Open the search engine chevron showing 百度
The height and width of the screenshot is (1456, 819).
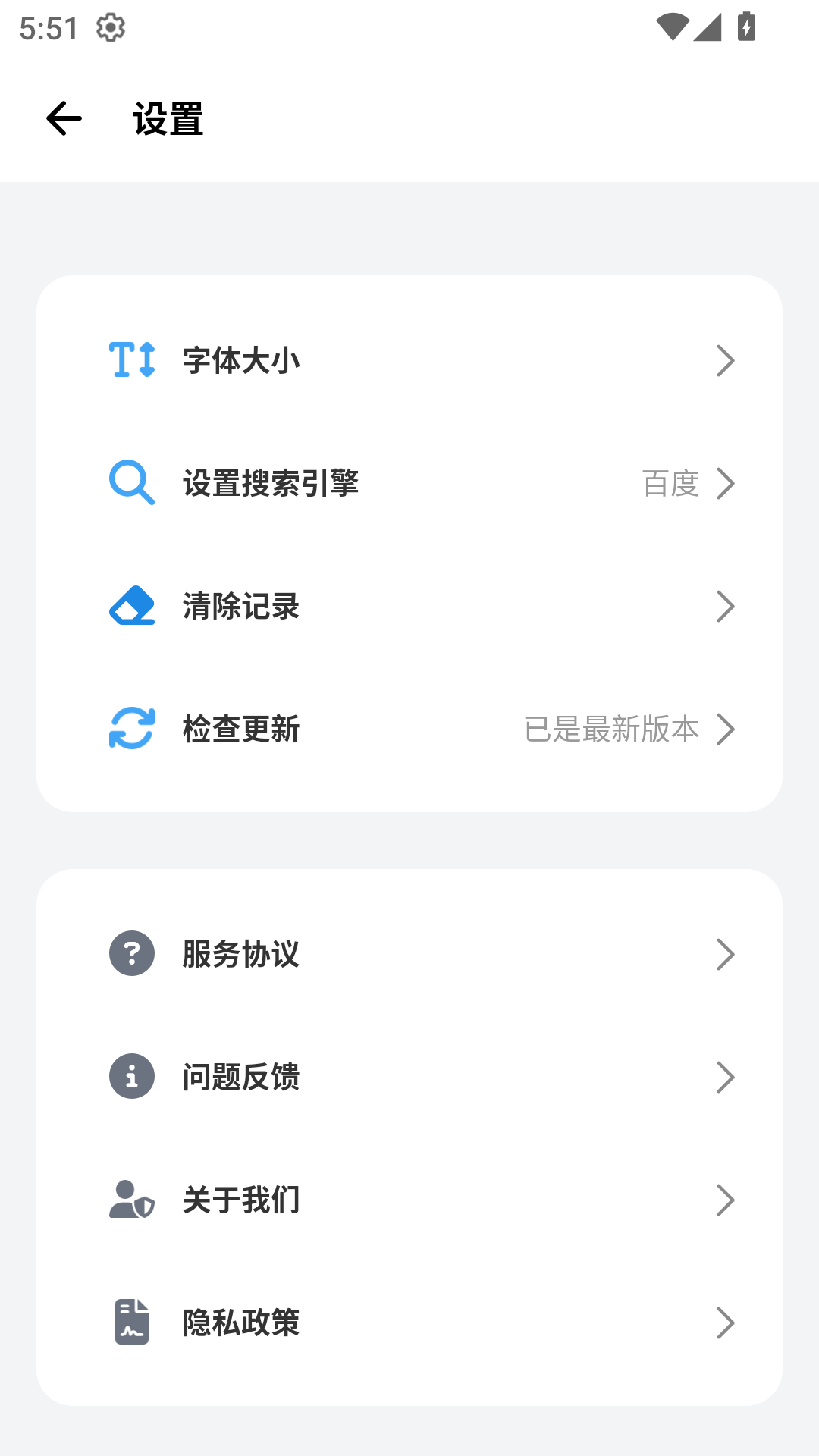pyautogui.click(x=728, y=483)
